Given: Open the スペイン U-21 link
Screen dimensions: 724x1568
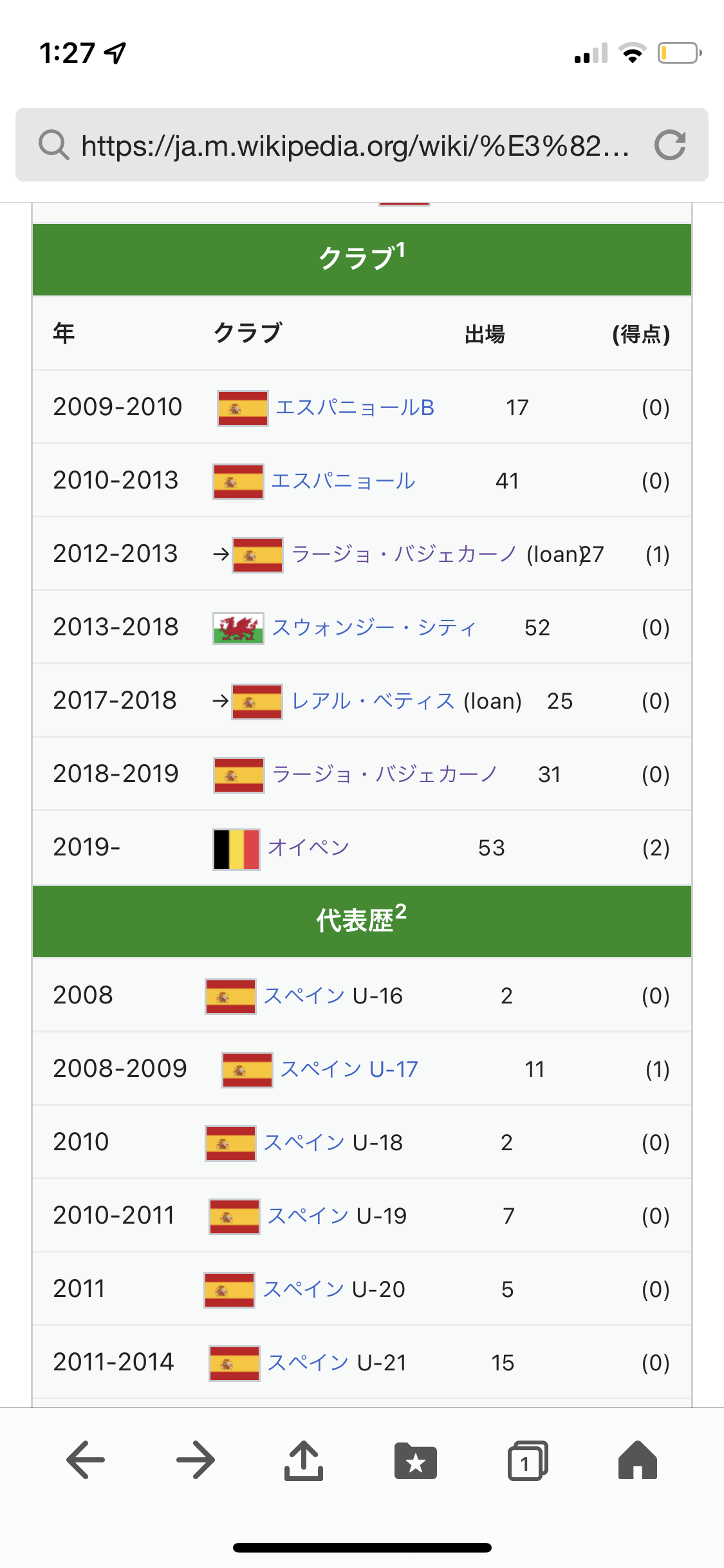Looking at the screenshot, I should (308, 1363).
